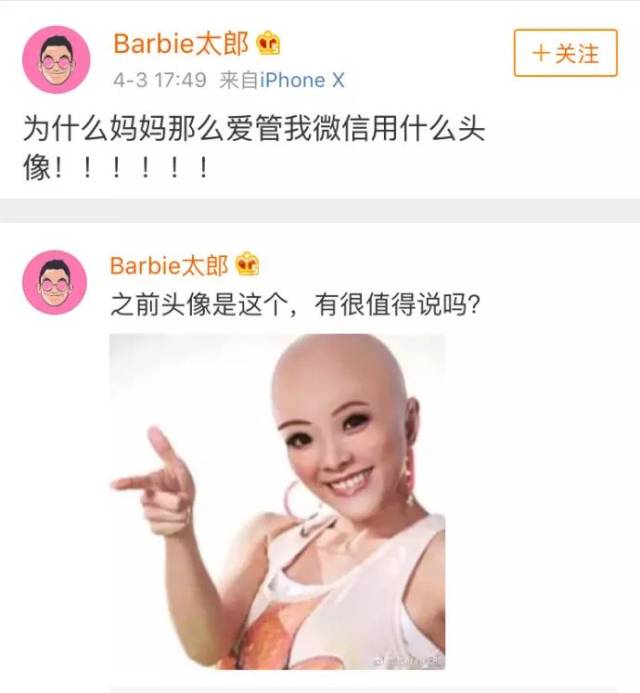View the attached photo in the comment
The width and height of the screenshot is (640, 693).
pos(277,500)
